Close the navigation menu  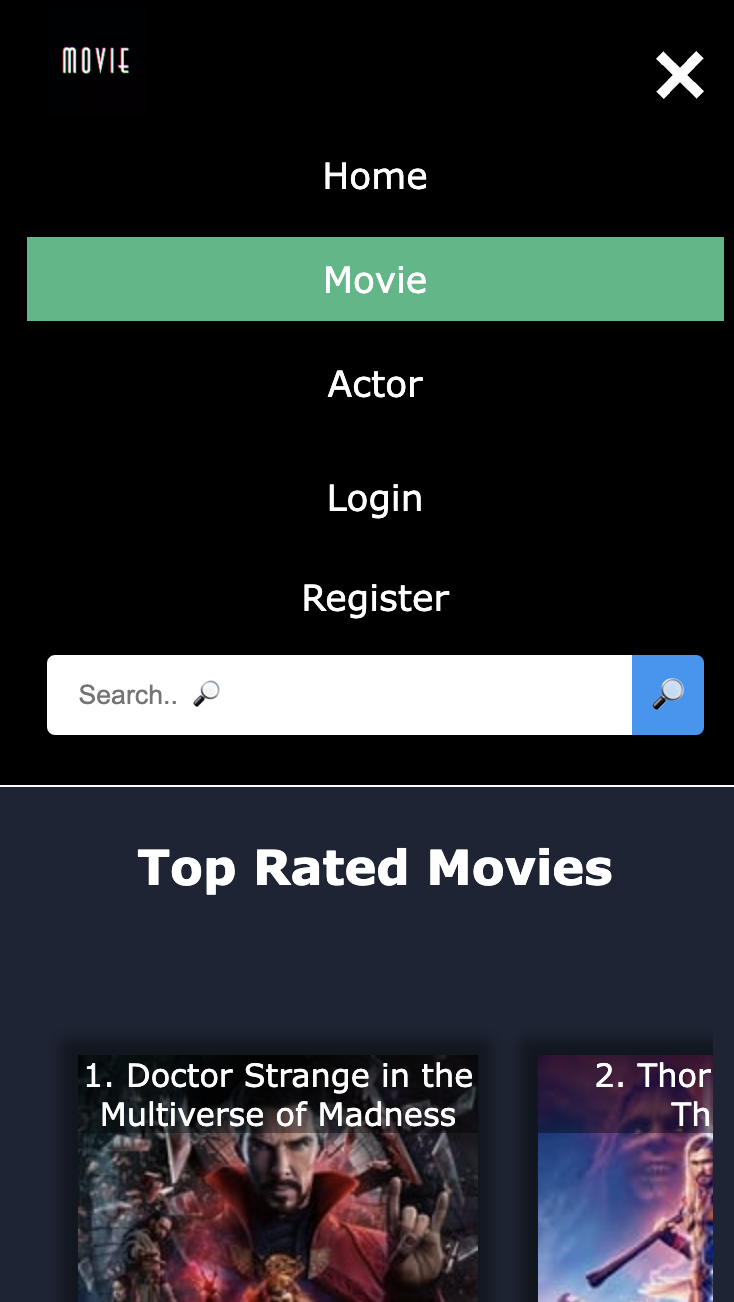coord(680,75)
